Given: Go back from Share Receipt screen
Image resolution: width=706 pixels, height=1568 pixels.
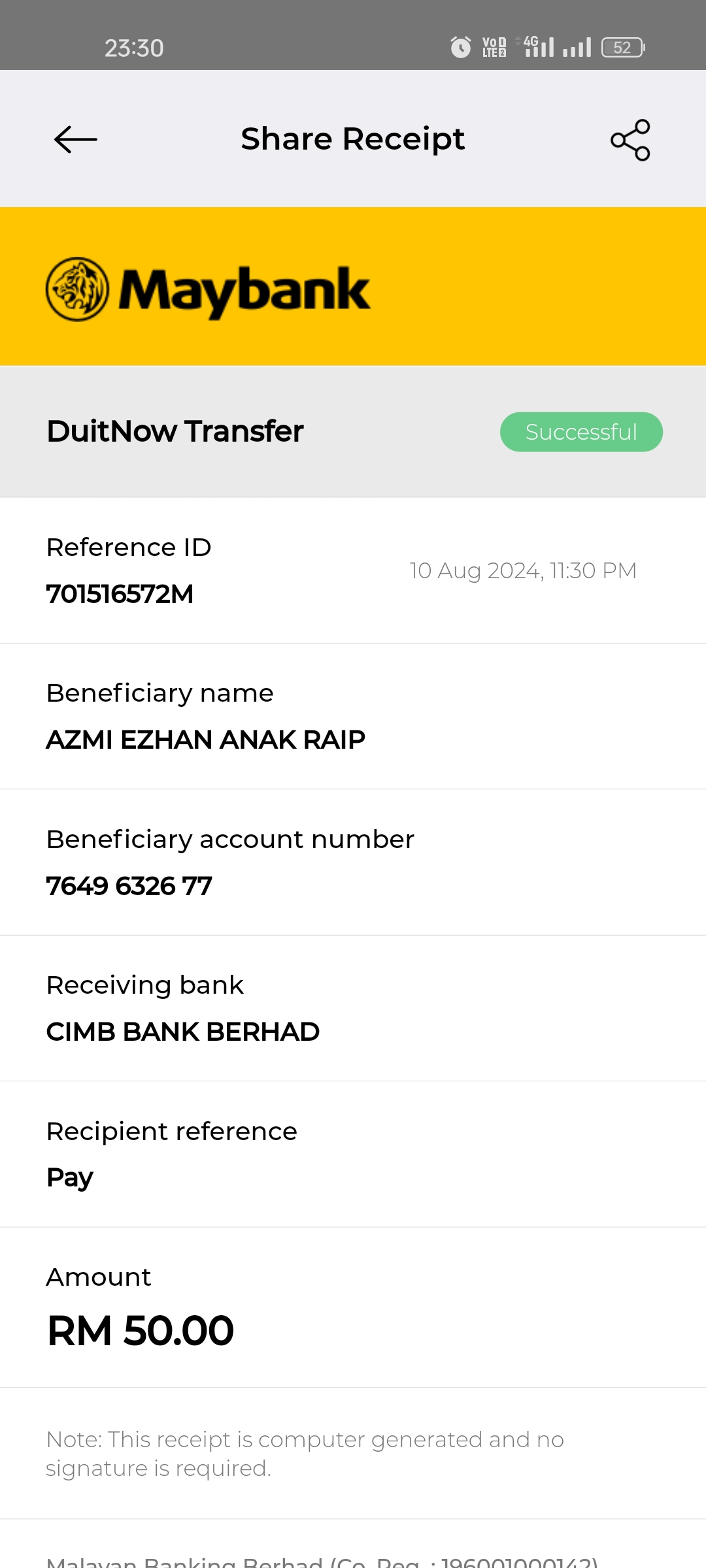Looking at the screenshot, I should pyautogui.click(x=76, y=139).
